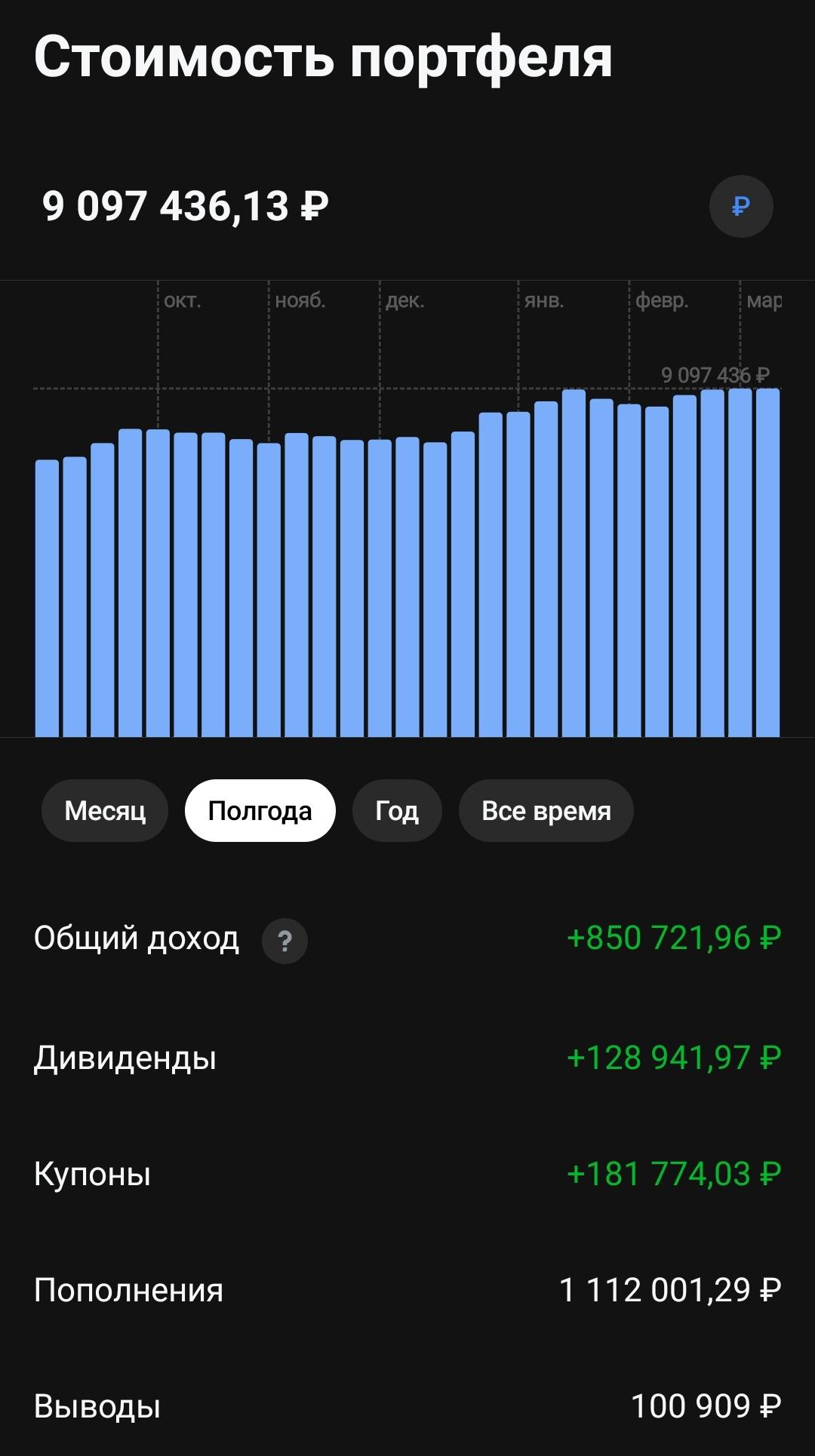815x1456 pixels.
Task: Switch the currency with the ruble button
Action: coord(740,206)
